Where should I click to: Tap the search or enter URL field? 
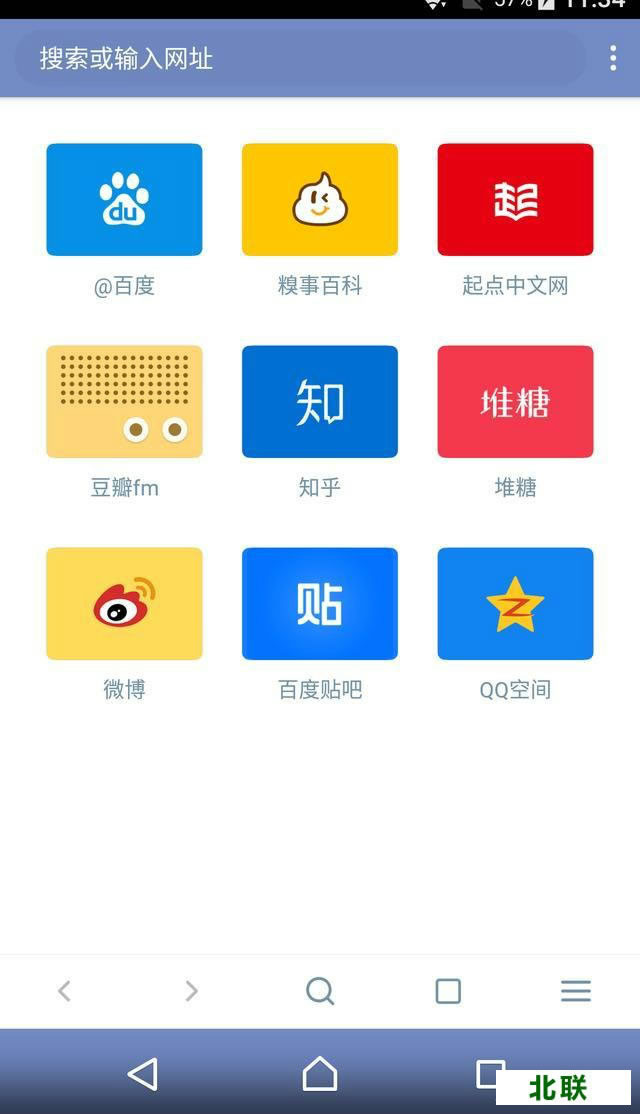pyautogui.click(x=300, y=58)
